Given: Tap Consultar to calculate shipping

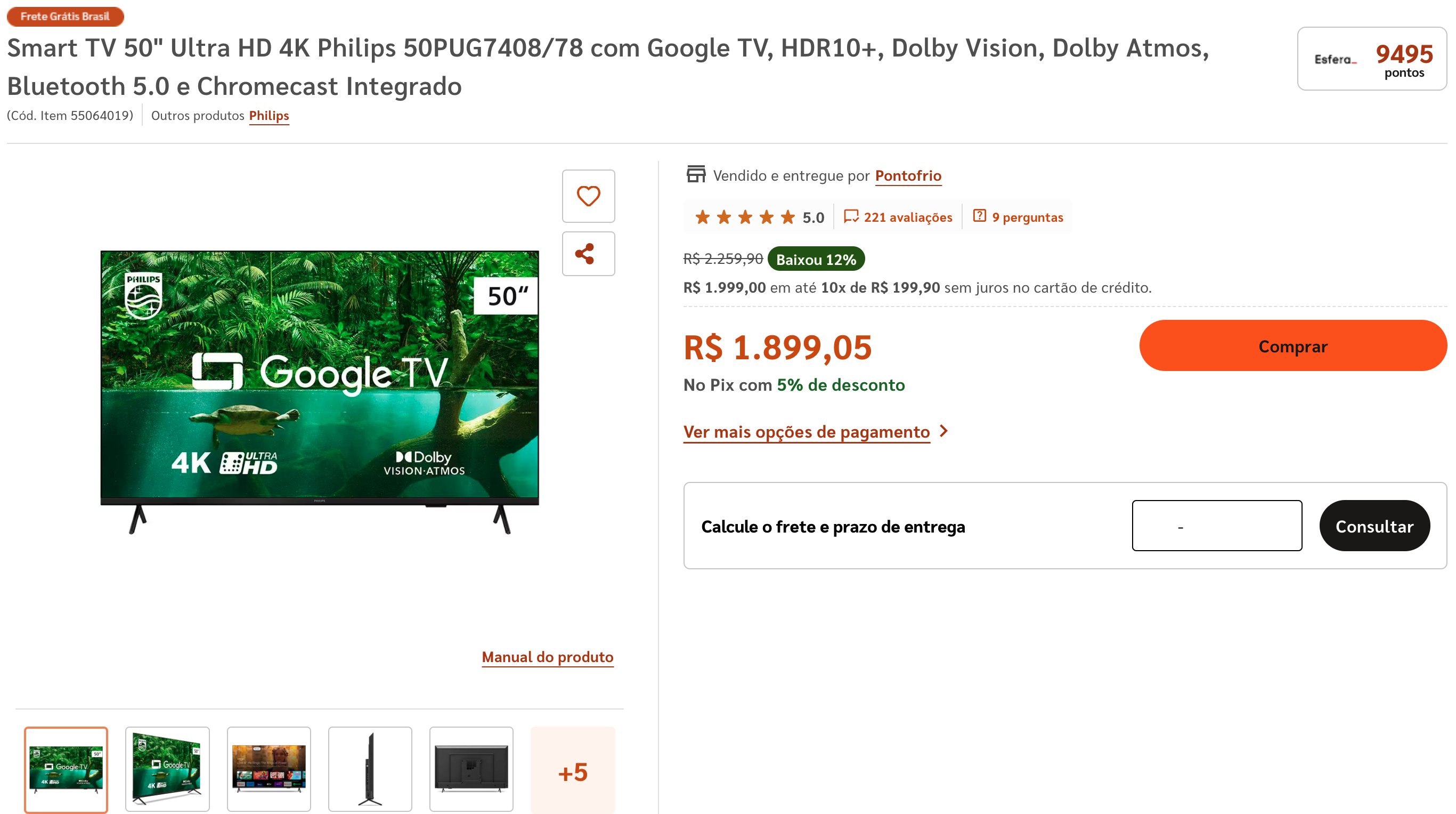Looking at the screenshot, I should 1374,526.
